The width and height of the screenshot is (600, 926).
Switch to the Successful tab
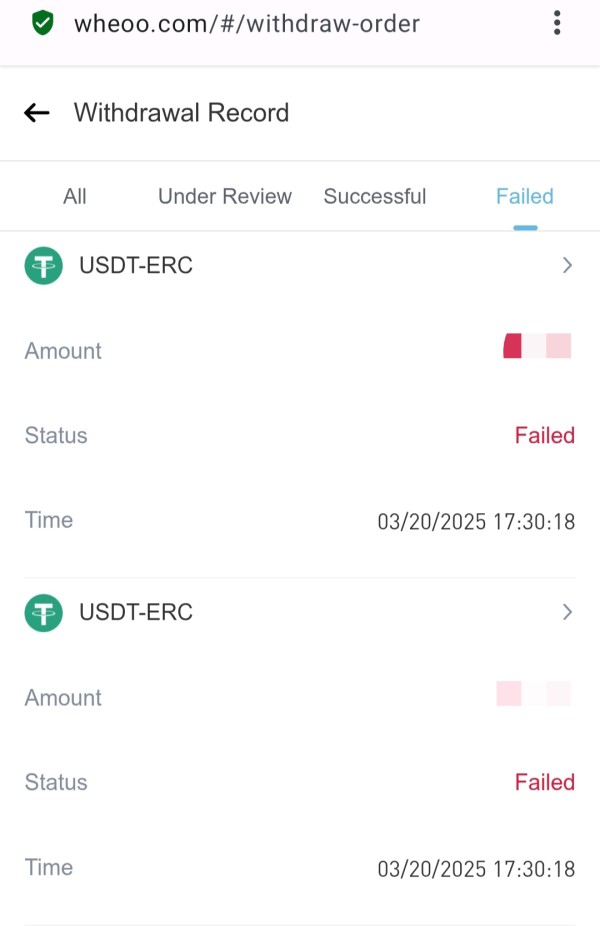[x=375, y=196]
